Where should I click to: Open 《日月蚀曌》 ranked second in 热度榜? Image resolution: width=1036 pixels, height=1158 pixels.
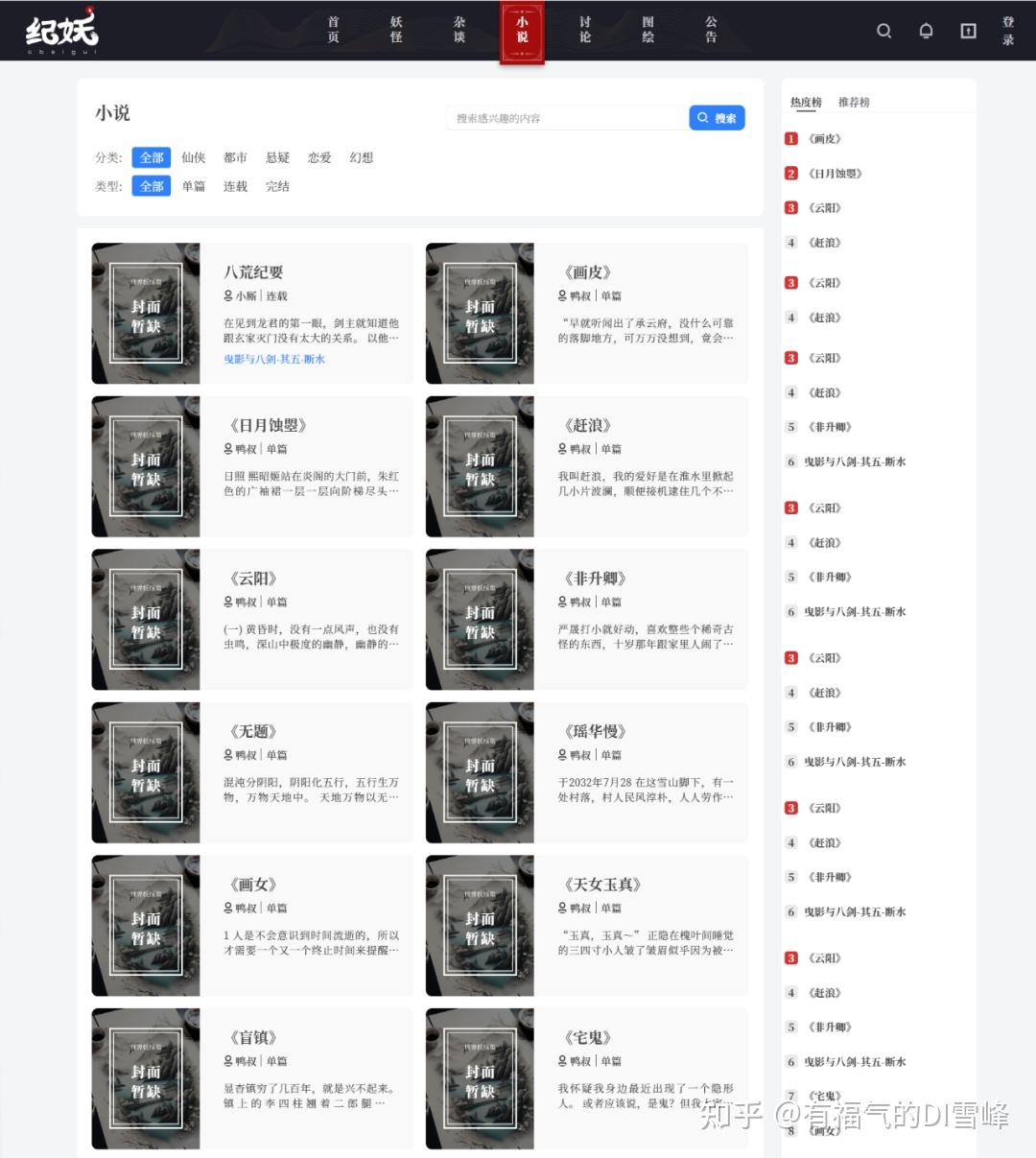coord(835,174)
